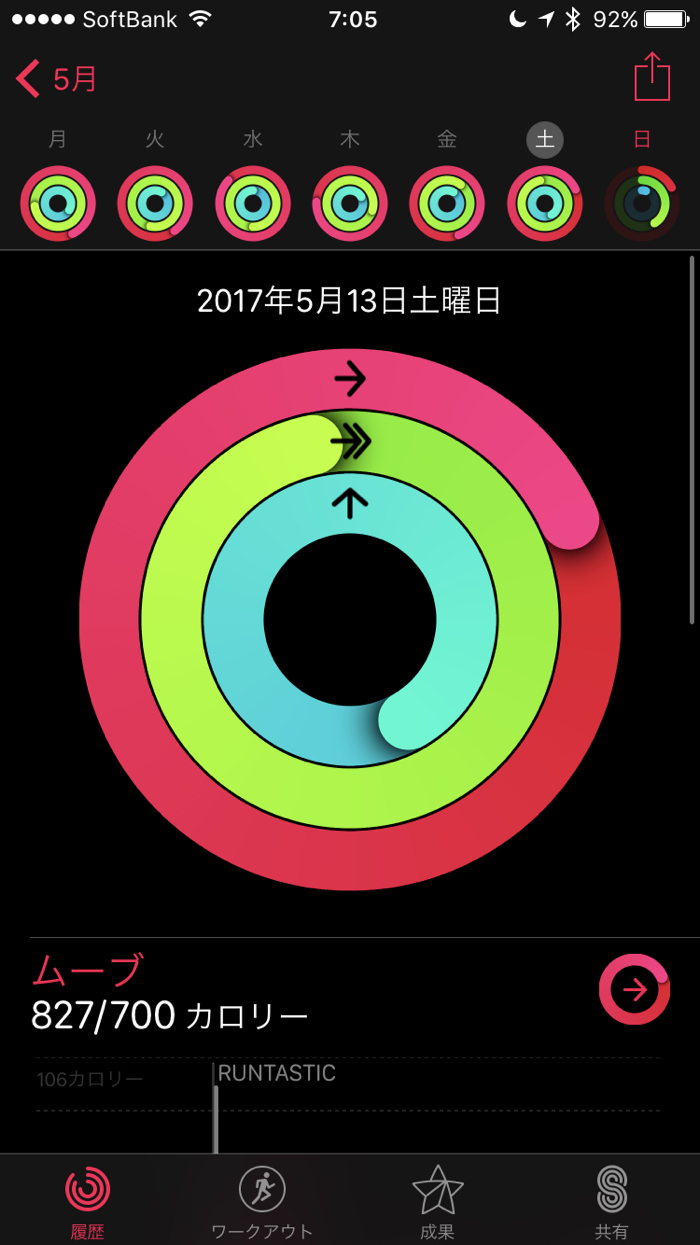
Task: Select Saturday (土) activity rings
Action: pyautogui.click(x=545, y=204)
